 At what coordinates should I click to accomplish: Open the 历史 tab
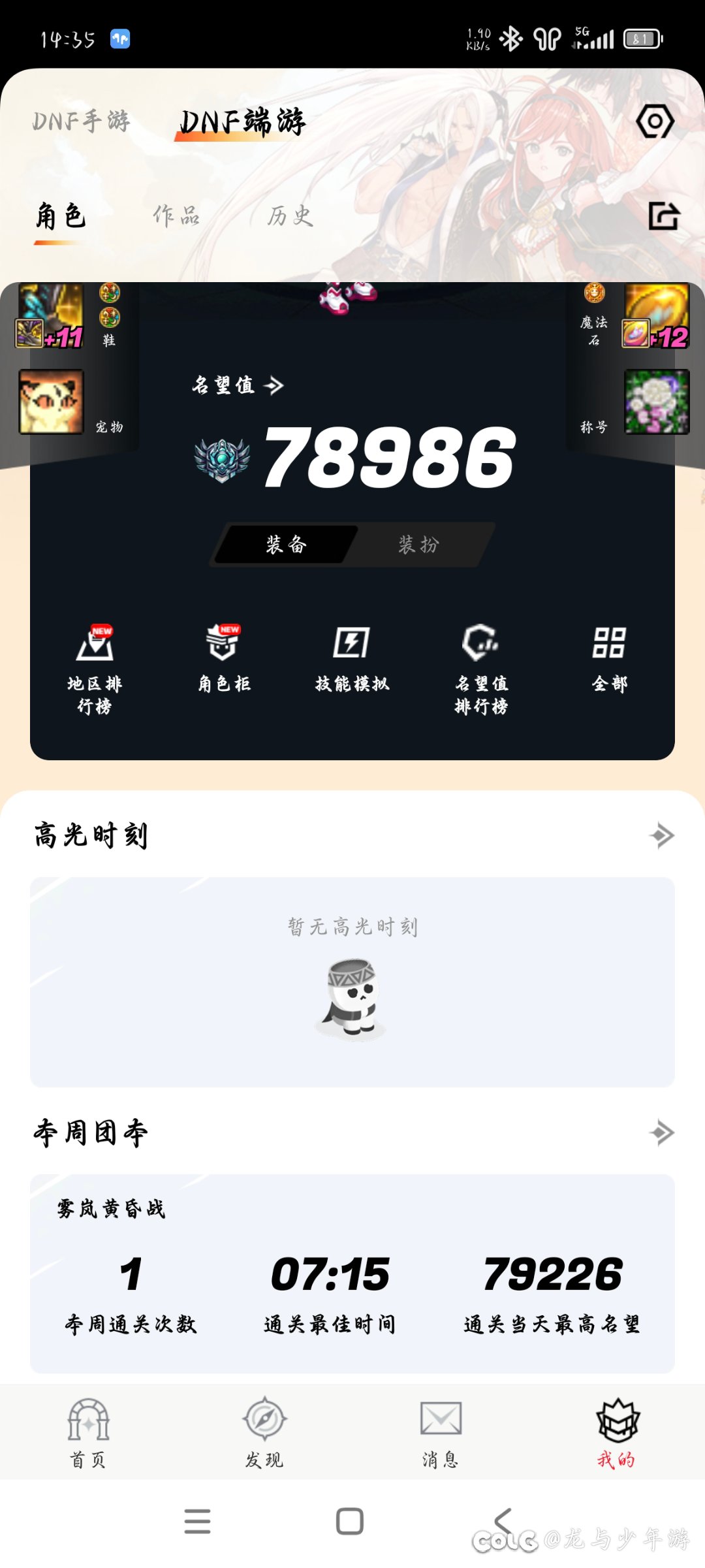click(x=290, y=216)
